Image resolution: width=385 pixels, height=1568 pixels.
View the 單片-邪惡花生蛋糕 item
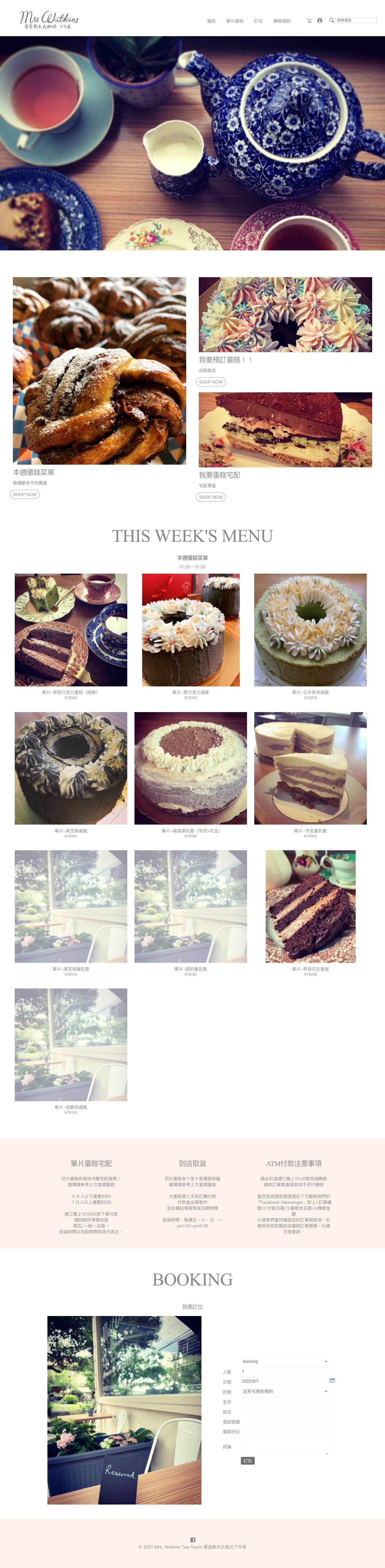pyautogui.click(x=310, y=906)
